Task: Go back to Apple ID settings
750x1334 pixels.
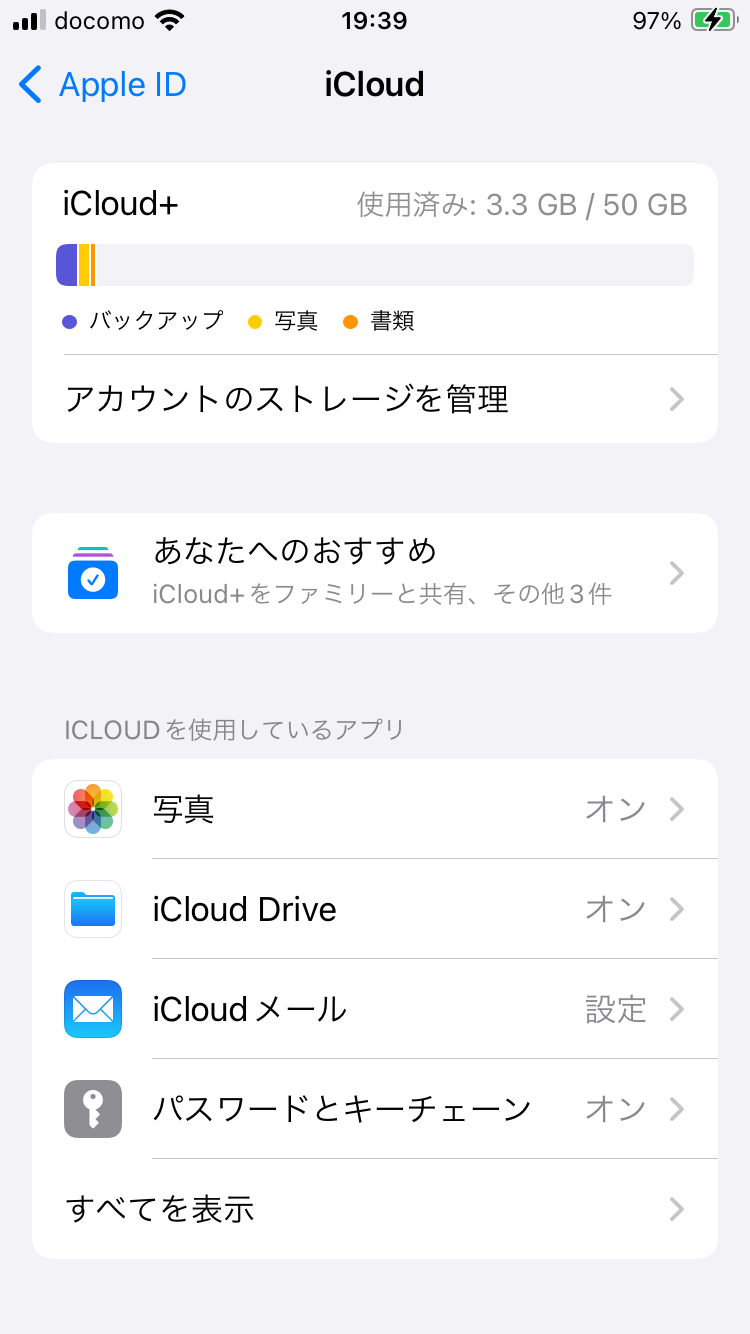Action: [x=103, y=85]
